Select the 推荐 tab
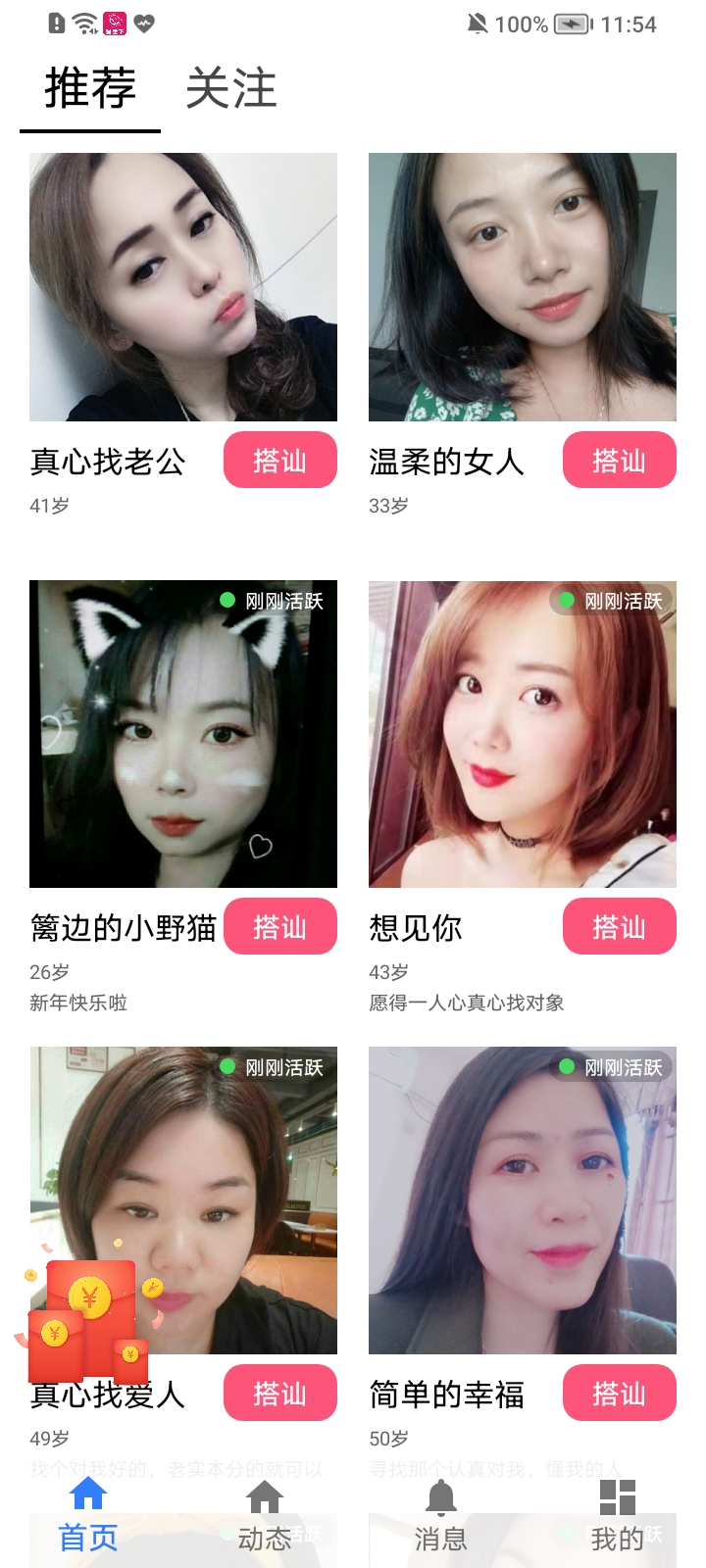The image size is (706, 1568). [90, 89]
